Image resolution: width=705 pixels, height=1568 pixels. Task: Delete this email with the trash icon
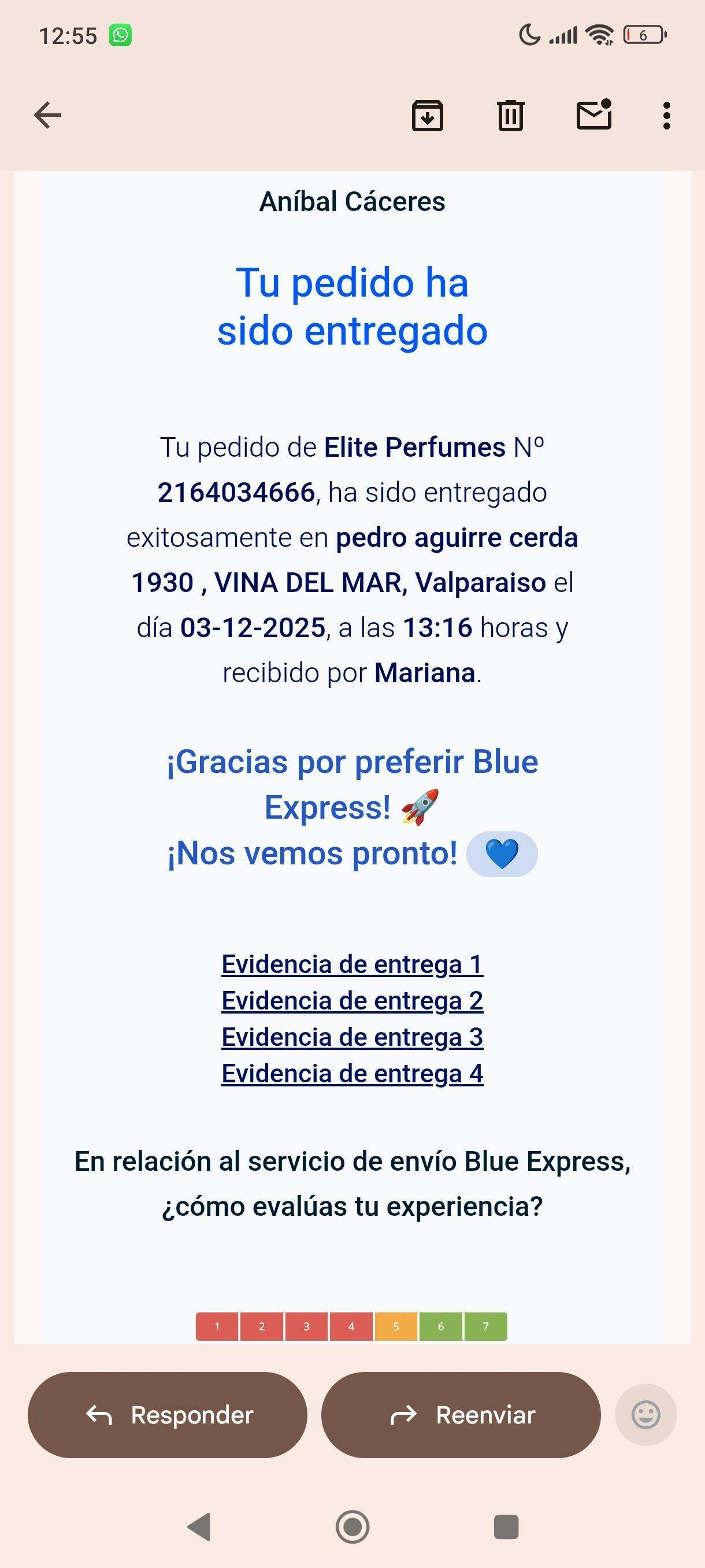(x=510, y=115)
